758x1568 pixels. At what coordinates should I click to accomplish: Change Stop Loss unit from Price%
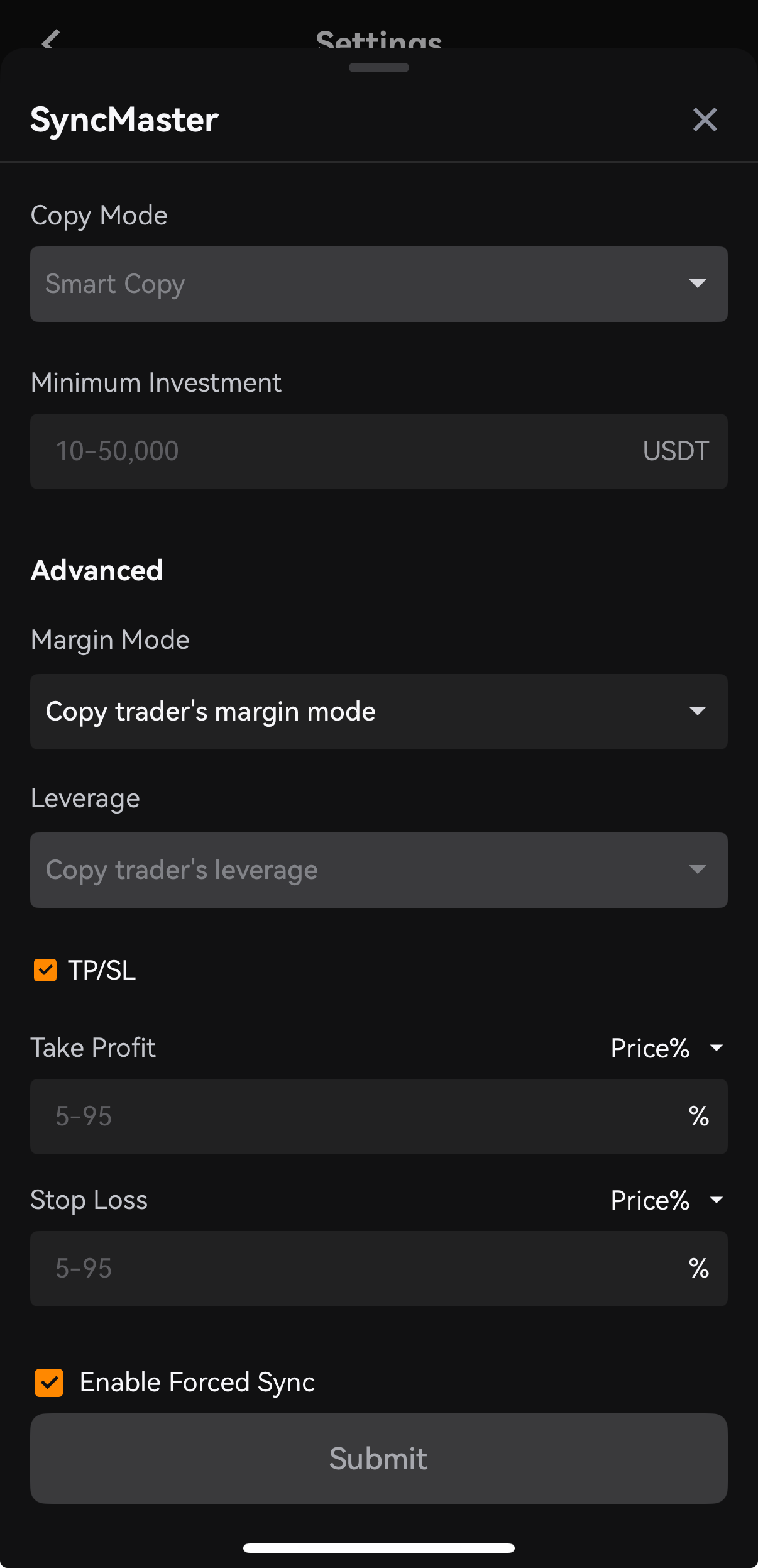[667, 1200]
